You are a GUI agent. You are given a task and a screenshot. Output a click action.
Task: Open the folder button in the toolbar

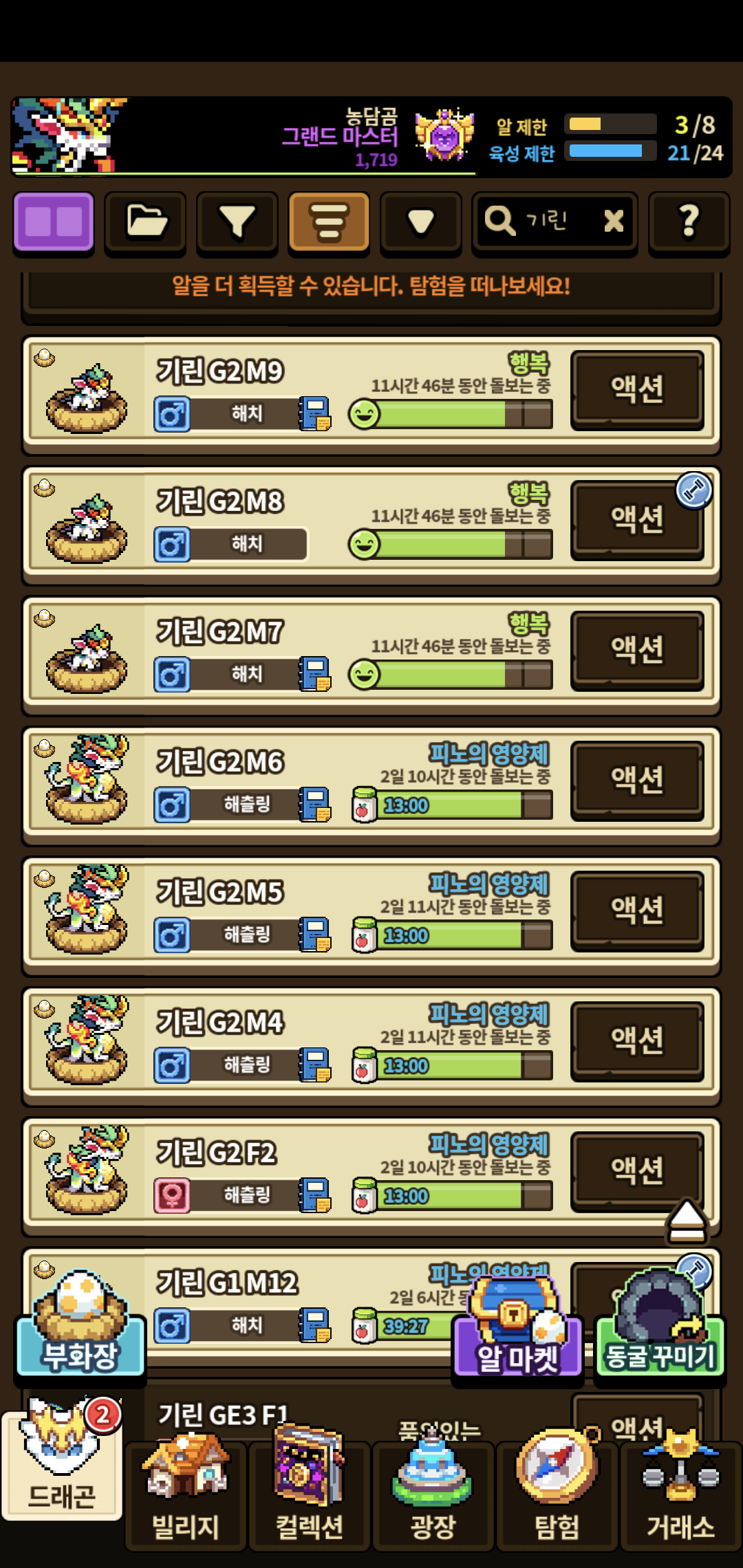(145, 222)
